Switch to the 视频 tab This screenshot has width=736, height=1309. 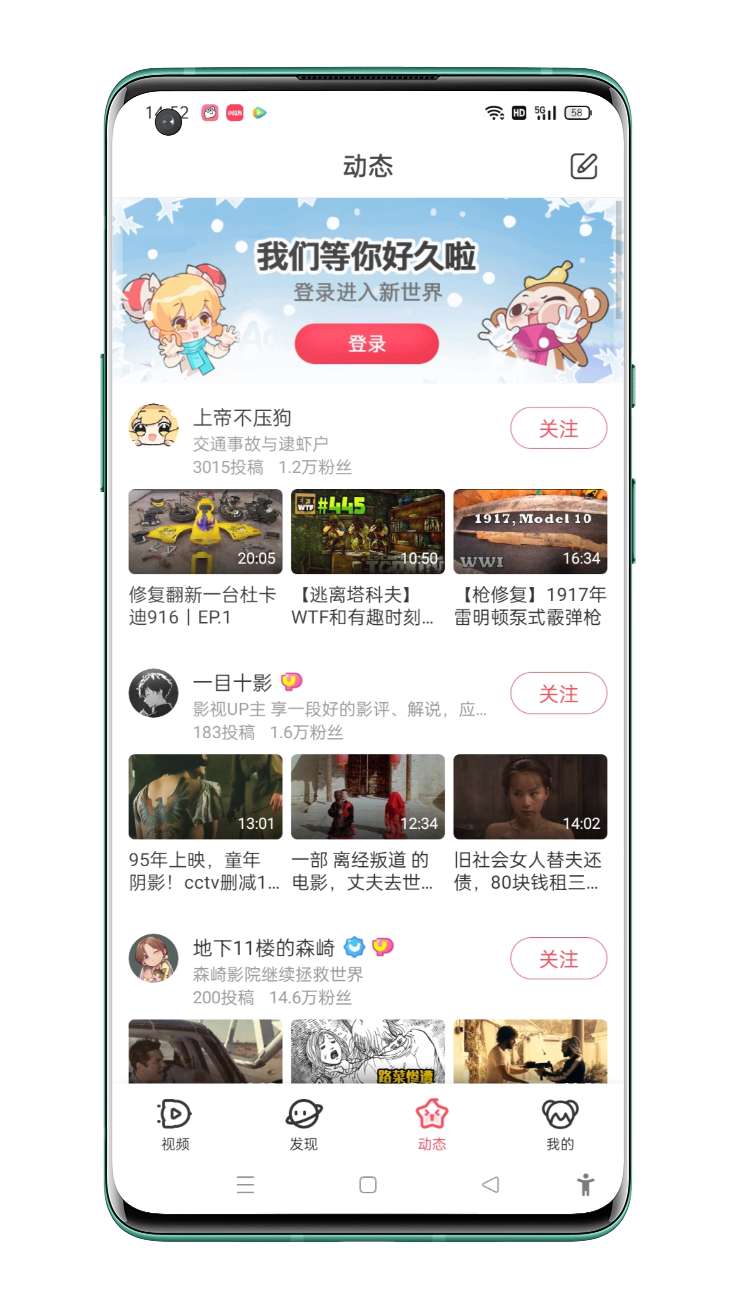coord(175,1124)
